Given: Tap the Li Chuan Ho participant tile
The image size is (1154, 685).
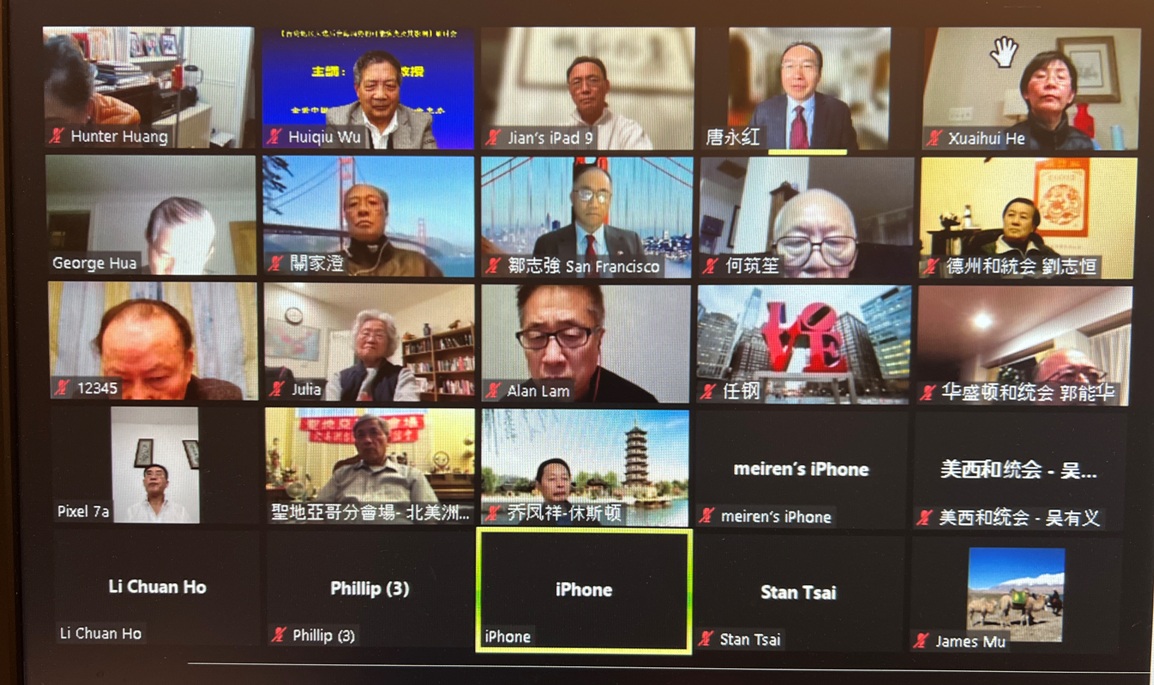Looking at the screenshot, I should [157, 588].
